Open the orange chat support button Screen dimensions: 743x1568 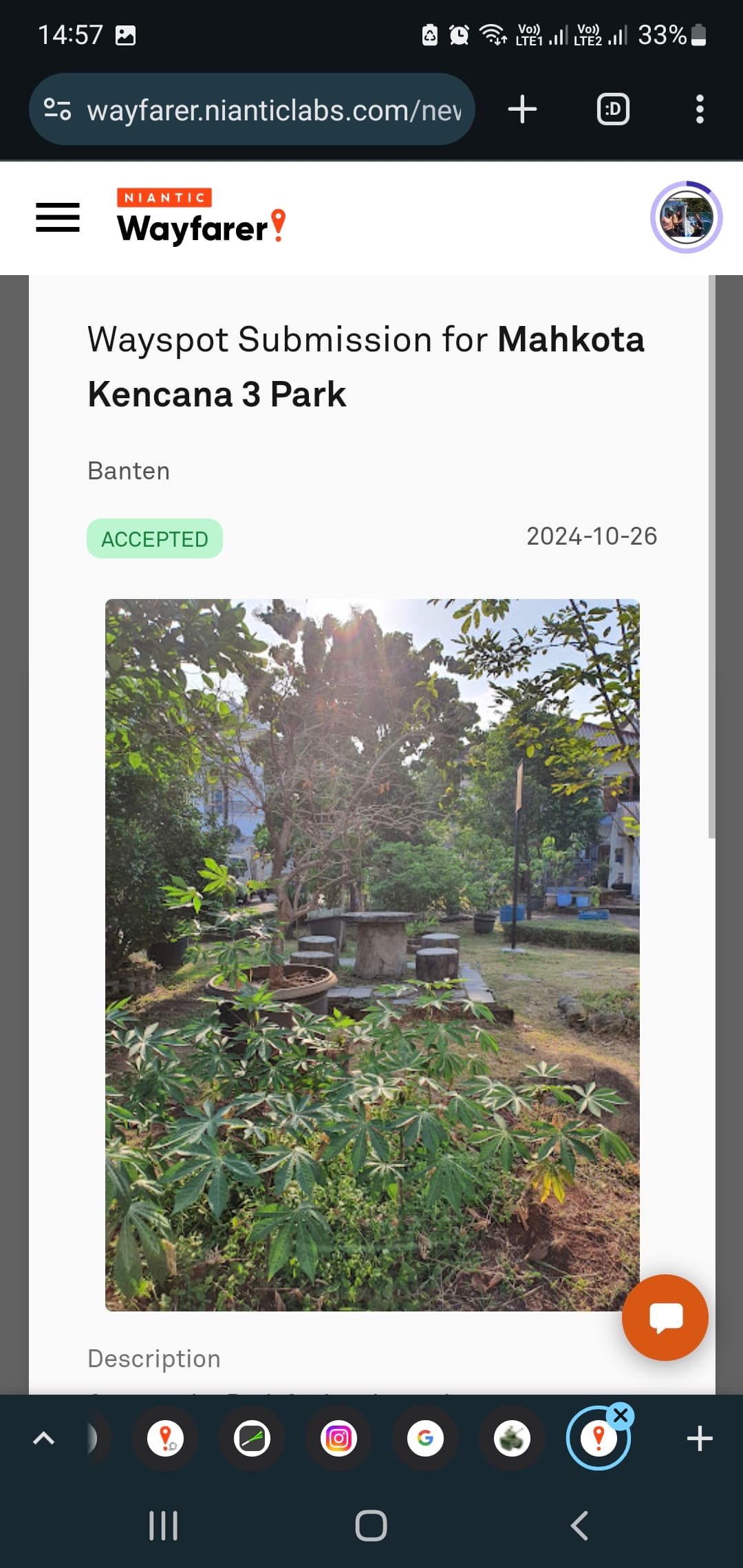tap(665, 1317)
